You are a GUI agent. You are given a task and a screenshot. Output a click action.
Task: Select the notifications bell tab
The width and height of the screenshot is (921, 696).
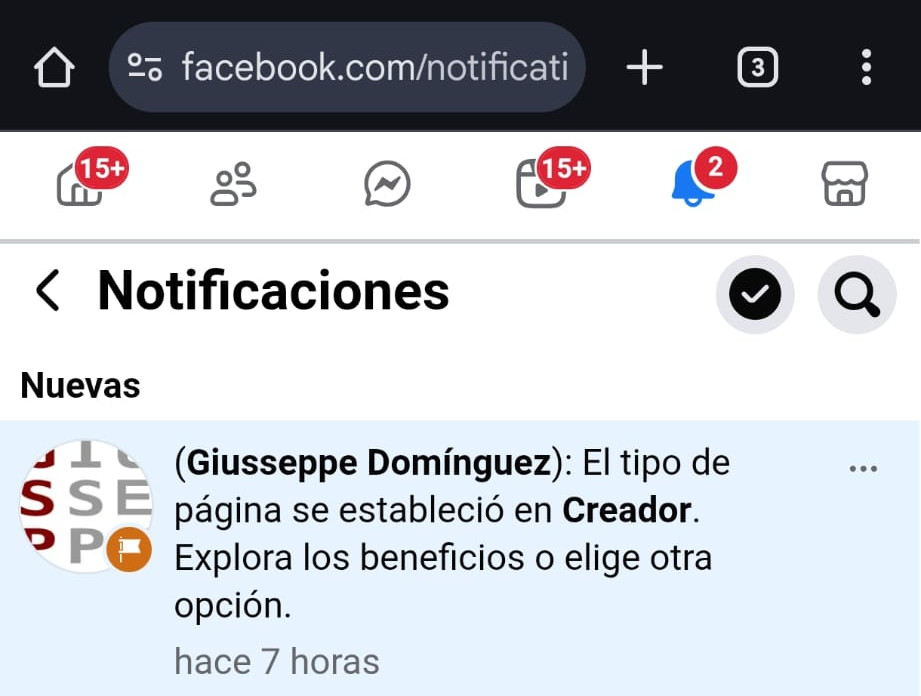693,185
